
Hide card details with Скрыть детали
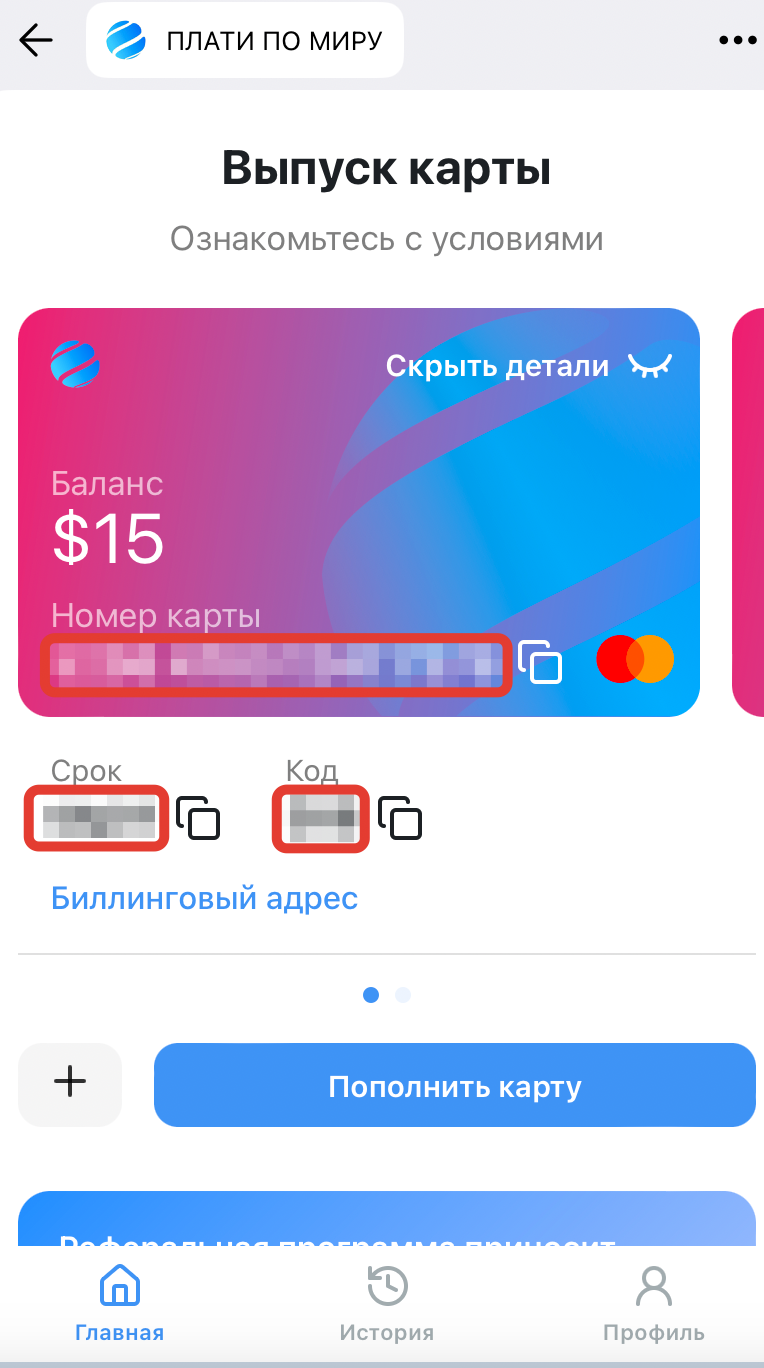(x=529, y=366)
